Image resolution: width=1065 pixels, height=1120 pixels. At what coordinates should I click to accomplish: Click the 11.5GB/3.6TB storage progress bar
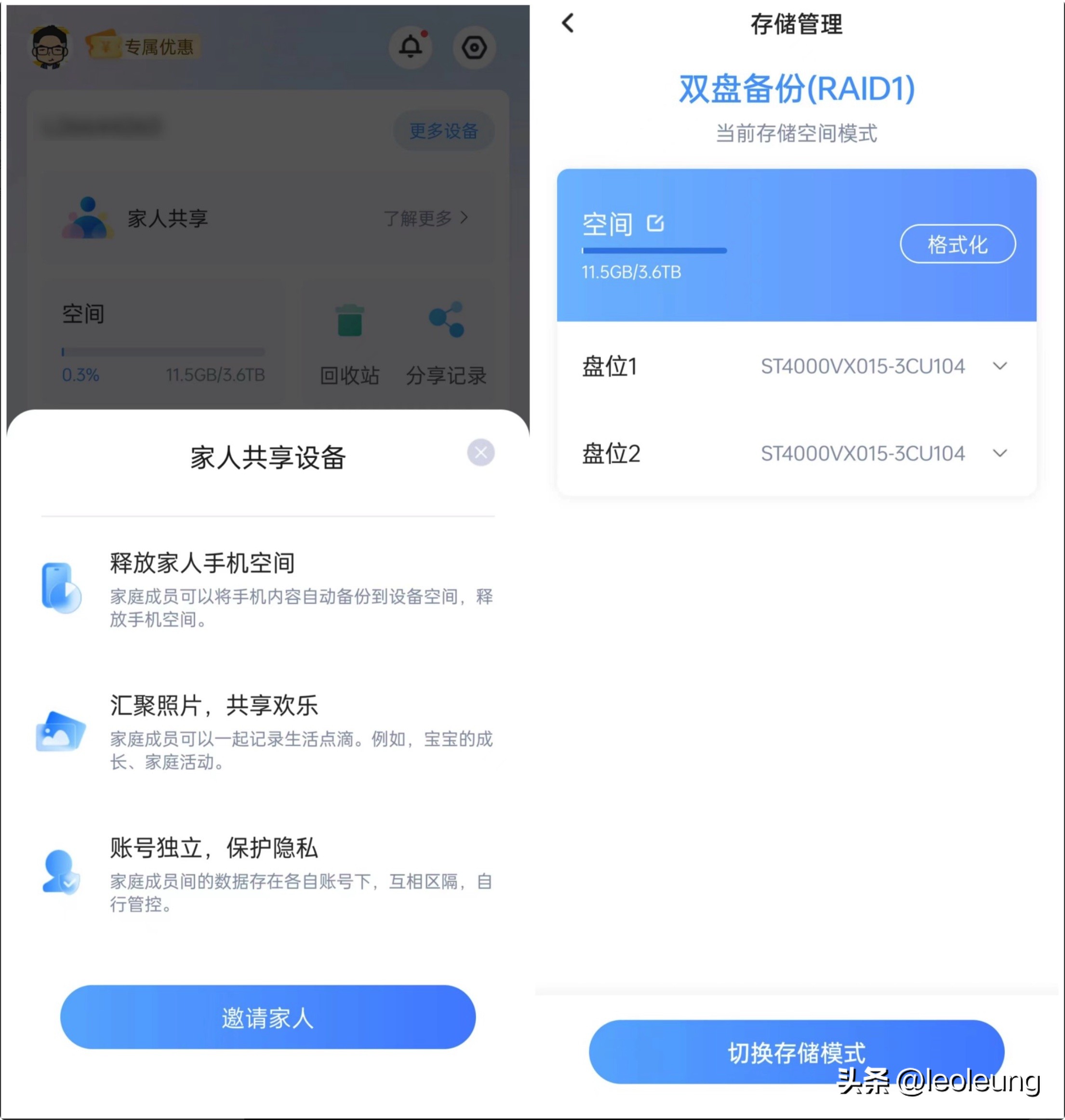point(654,250)
